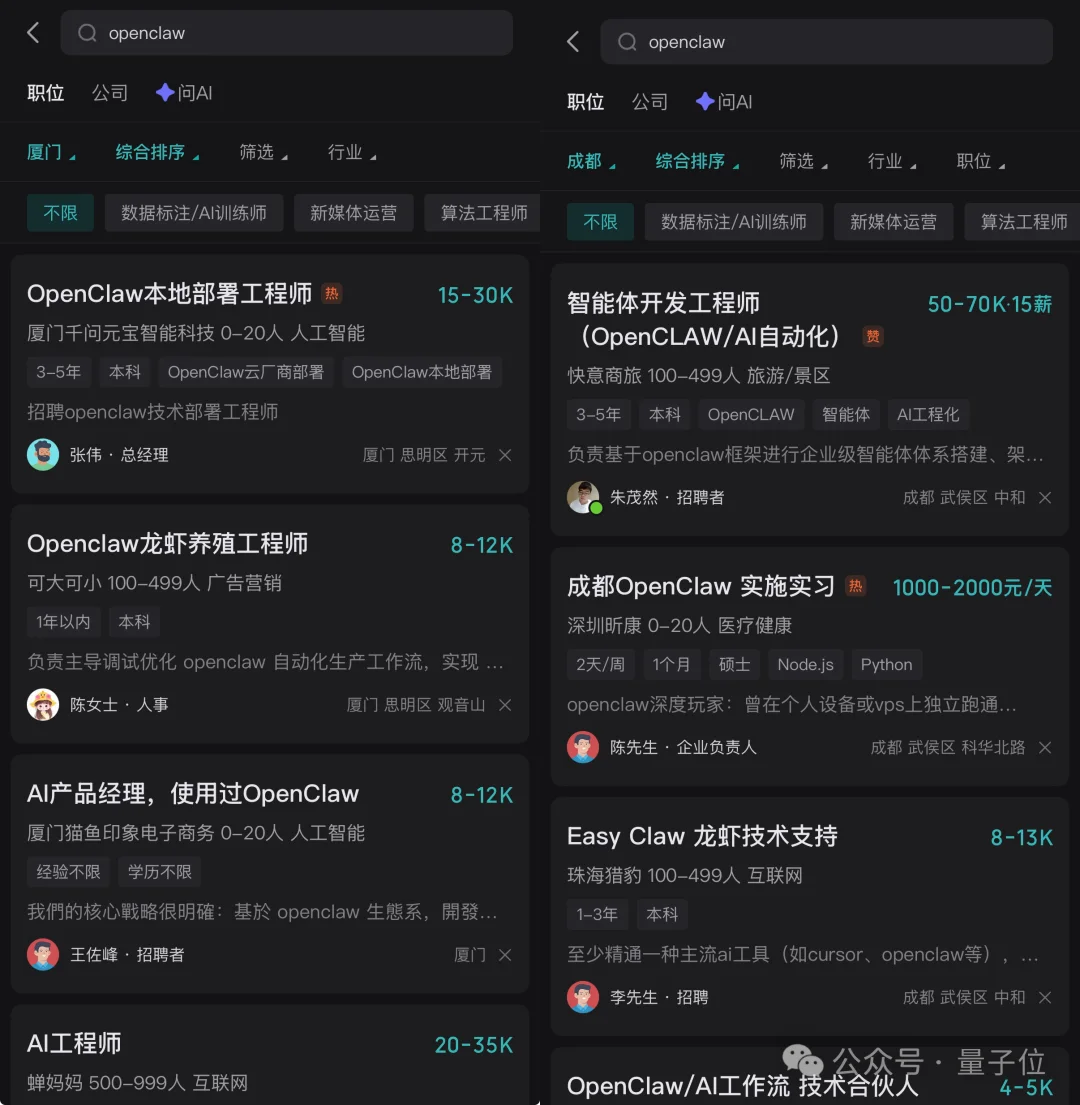
Task: Click the back arrow on the left panel
Action: (33, 32)
